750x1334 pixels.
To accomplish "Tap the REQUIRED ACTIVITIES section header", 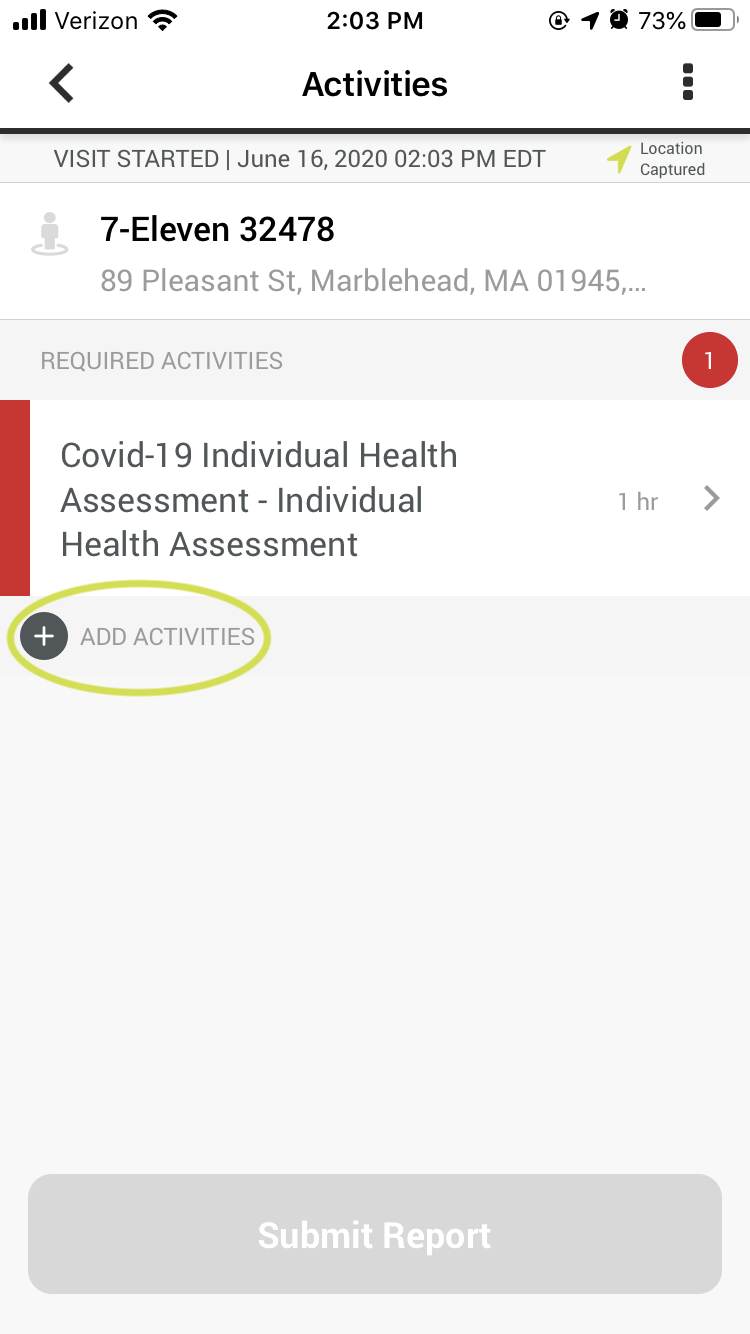I will (161, 360).
